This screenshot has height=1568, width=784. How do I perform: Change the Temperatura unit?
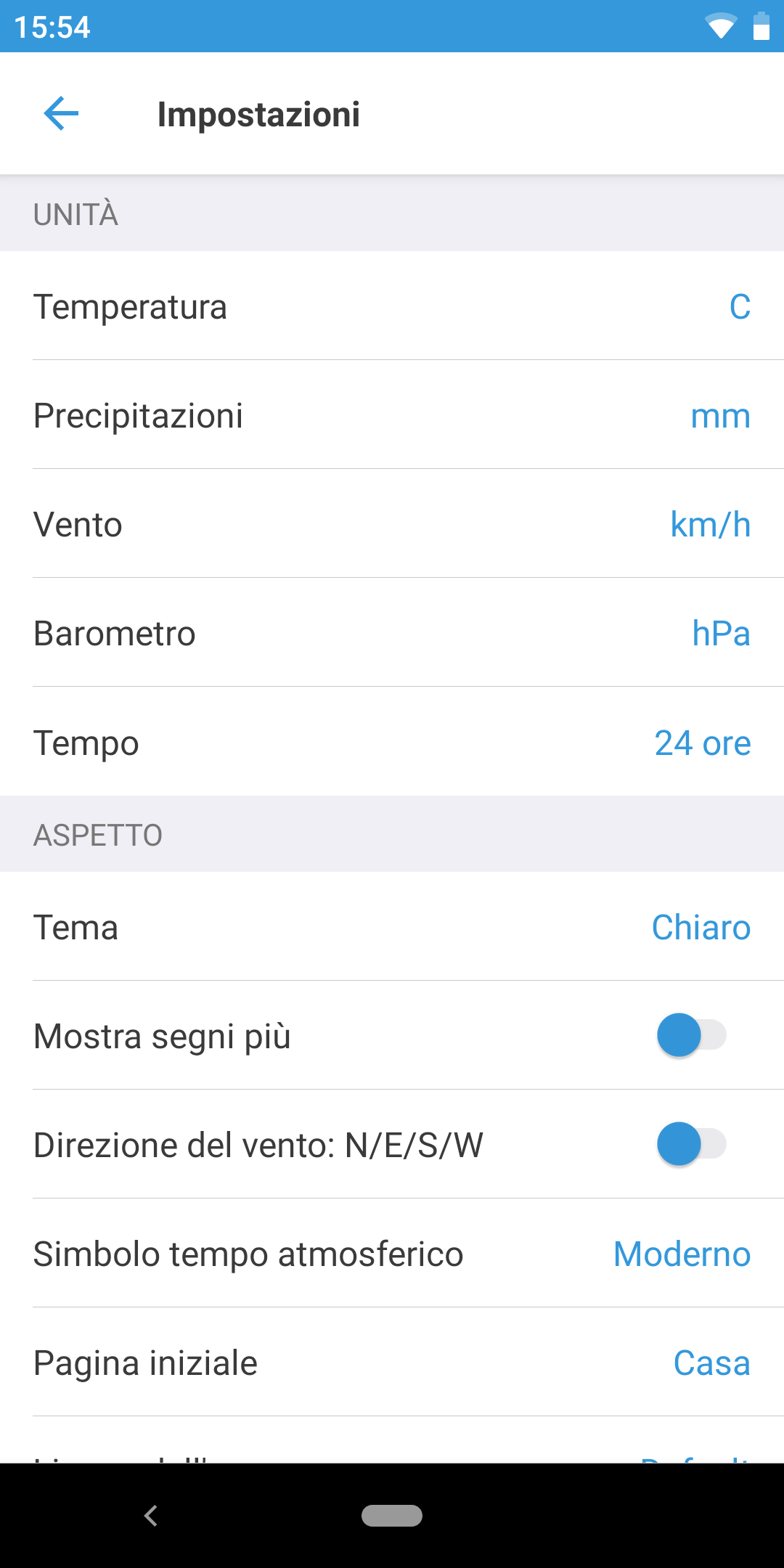(392, 306)
